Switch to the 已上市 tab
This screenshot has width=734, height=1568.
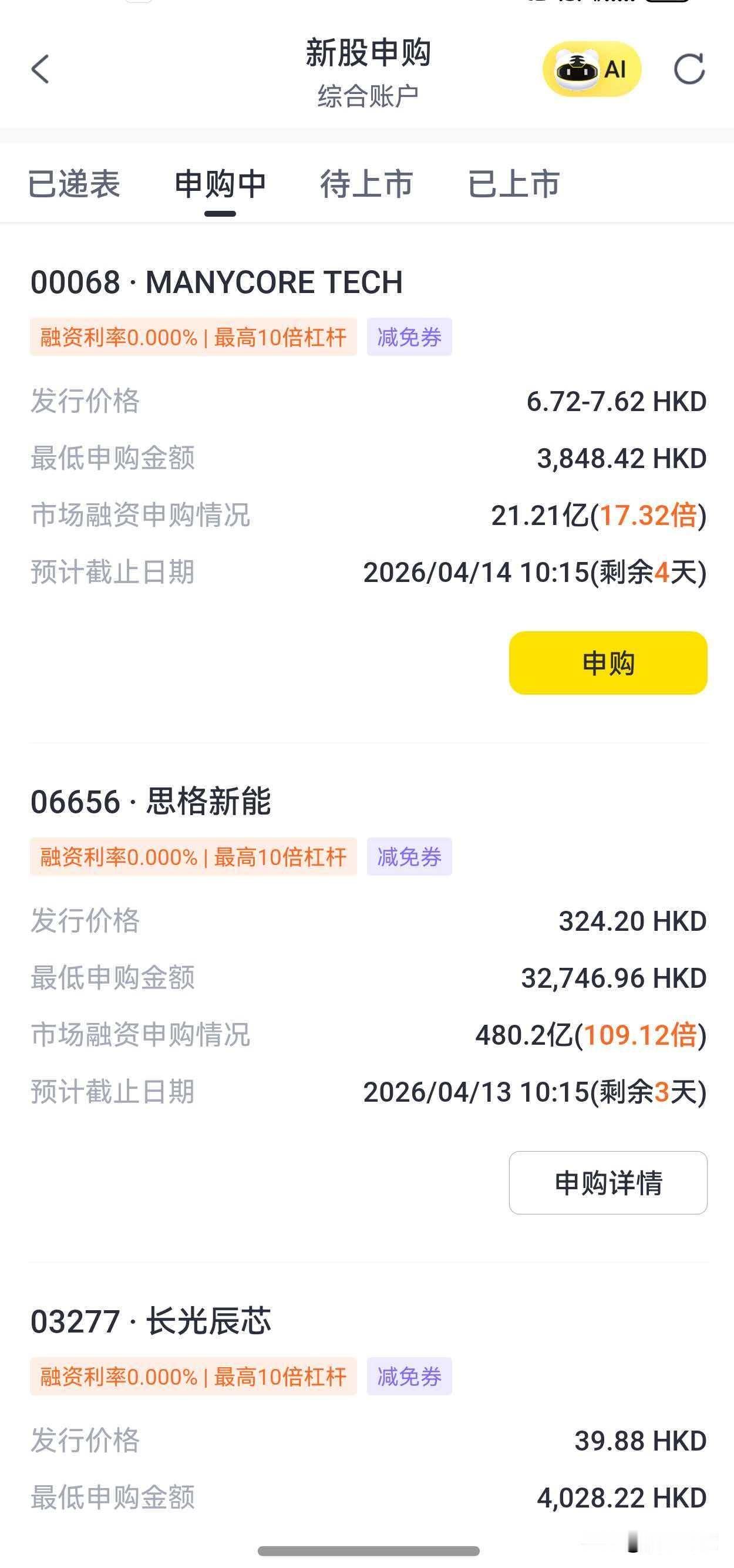click(x=514, y=184)
